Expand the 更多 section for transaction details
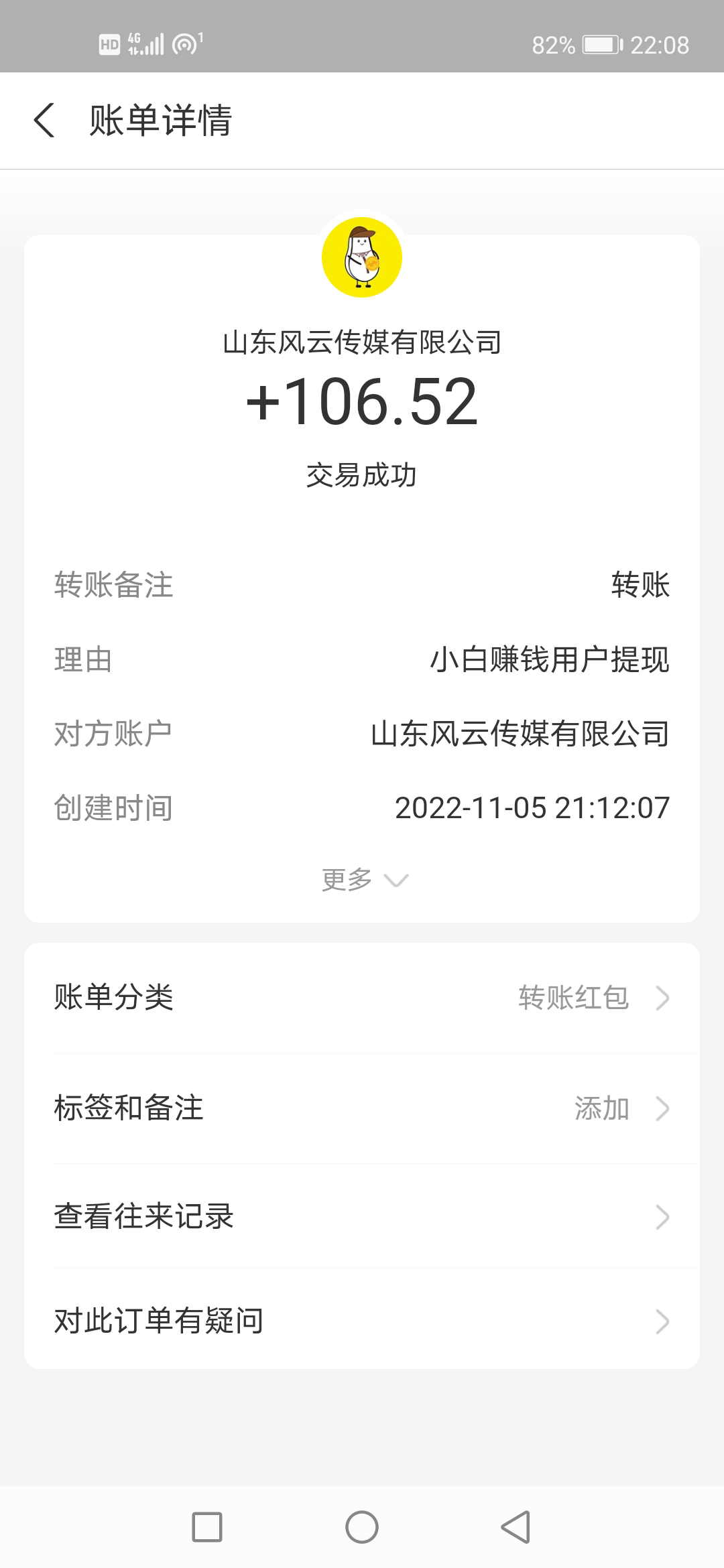 click(x=362, y=880)
